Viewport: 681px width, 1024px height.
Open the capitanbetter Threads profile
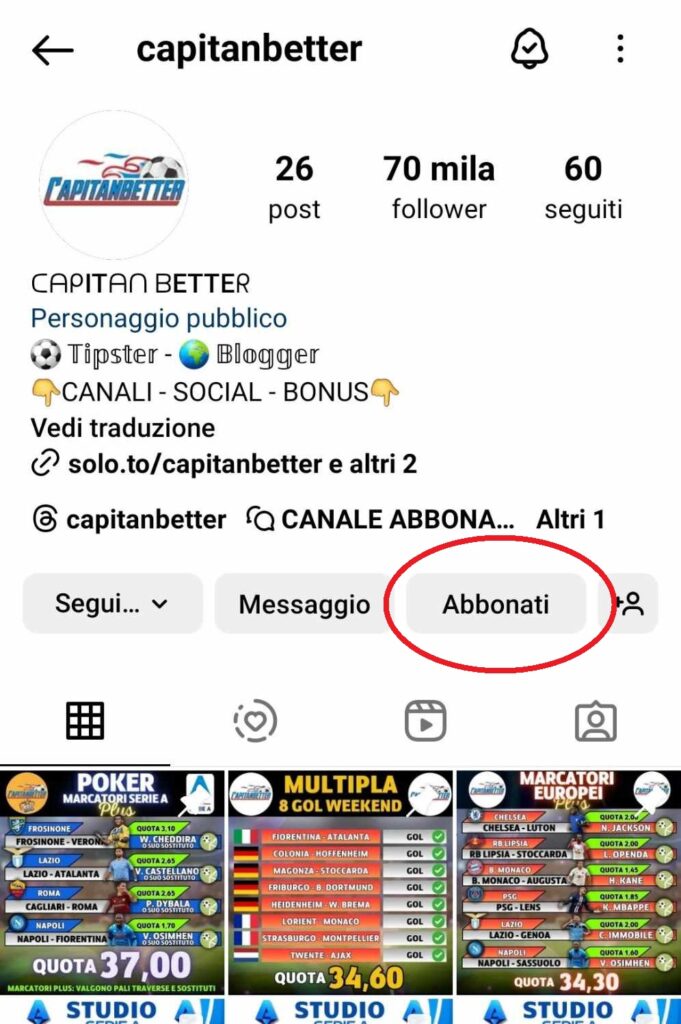(x=130, y=520)
